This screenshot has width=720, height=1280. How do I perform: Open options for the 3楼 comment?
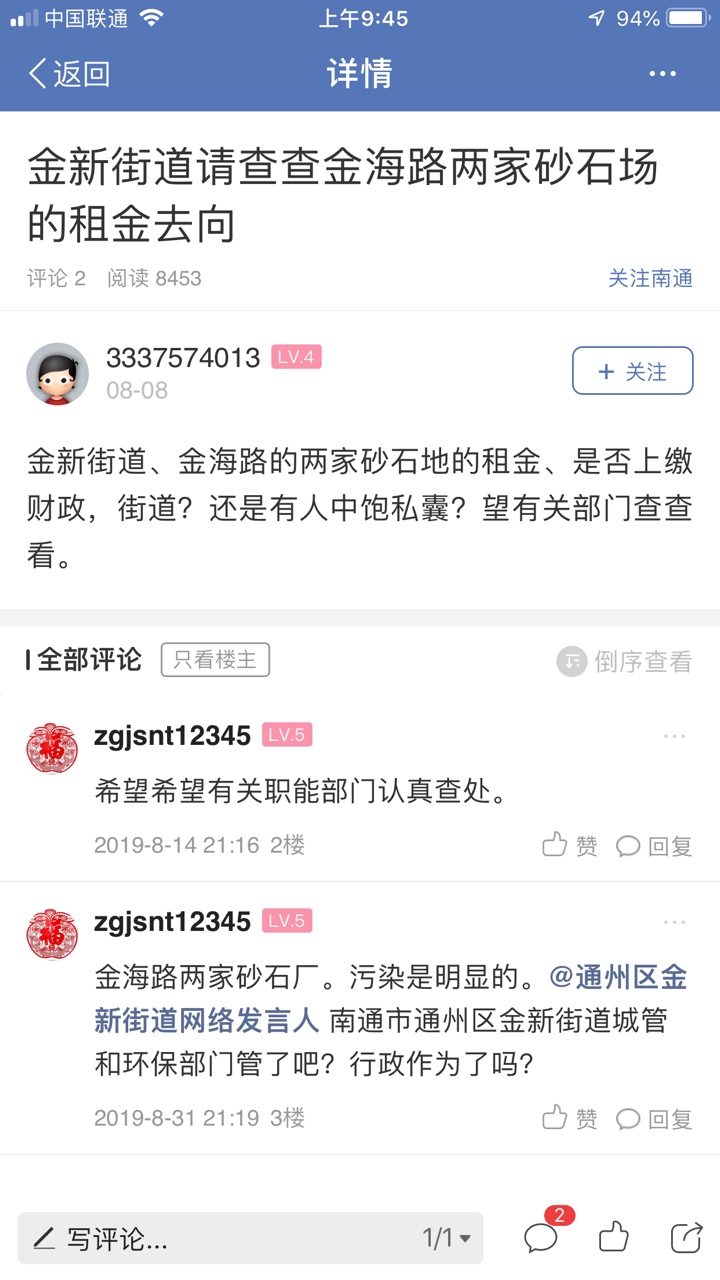coord(674,922)
